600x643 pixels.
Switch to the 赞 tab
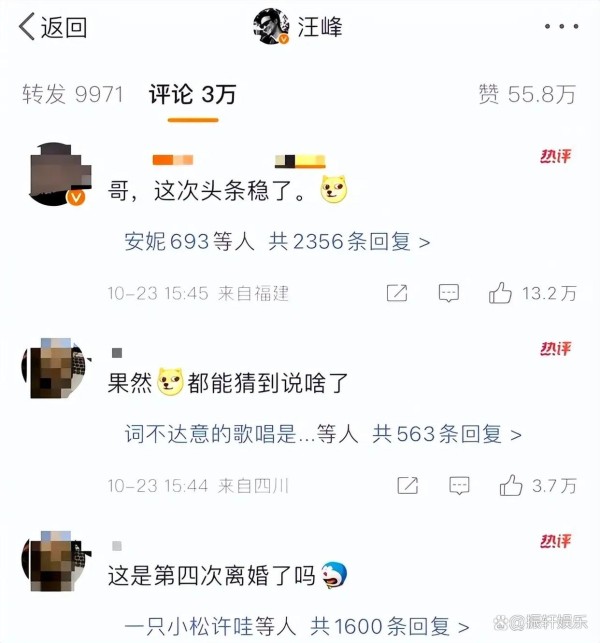527,94
